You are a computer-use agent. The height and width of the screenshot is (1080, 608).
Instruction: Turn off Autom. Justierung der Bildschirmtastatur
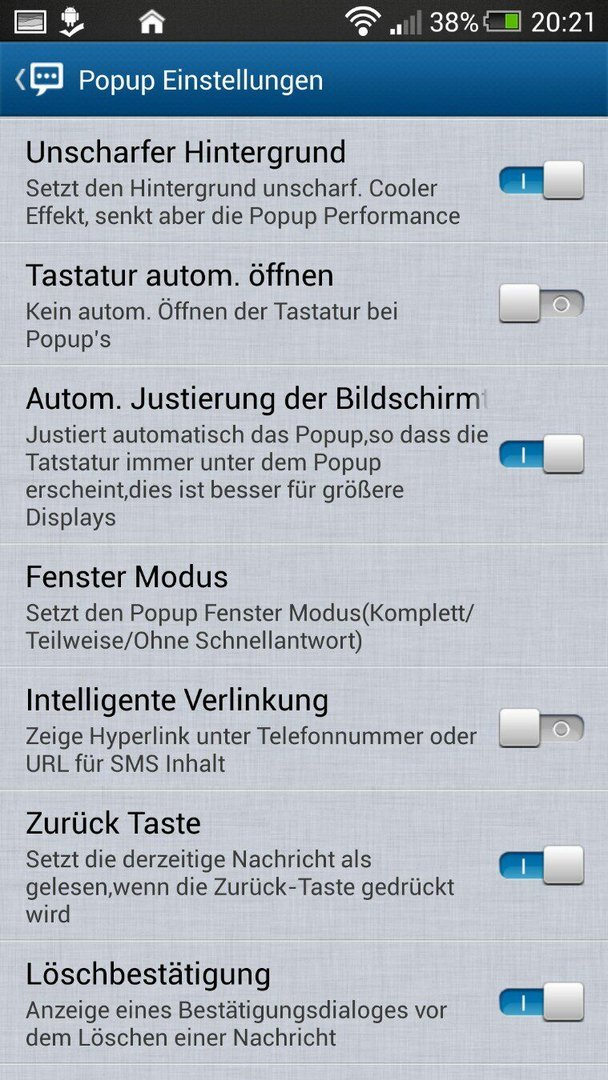click(x=541, y=454)
